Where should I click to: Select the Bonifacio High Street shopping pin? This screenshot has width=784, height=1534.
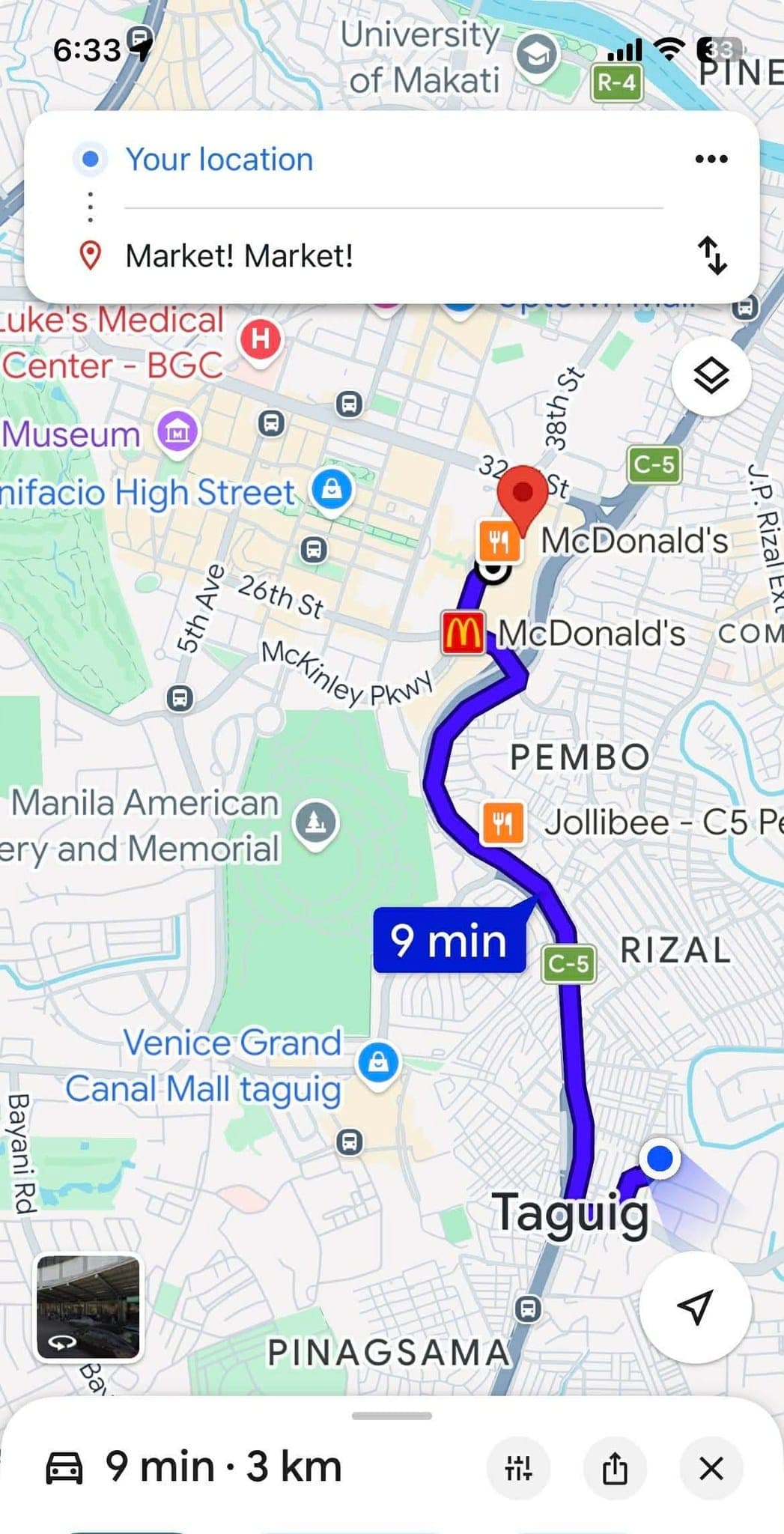pos(332,489)
